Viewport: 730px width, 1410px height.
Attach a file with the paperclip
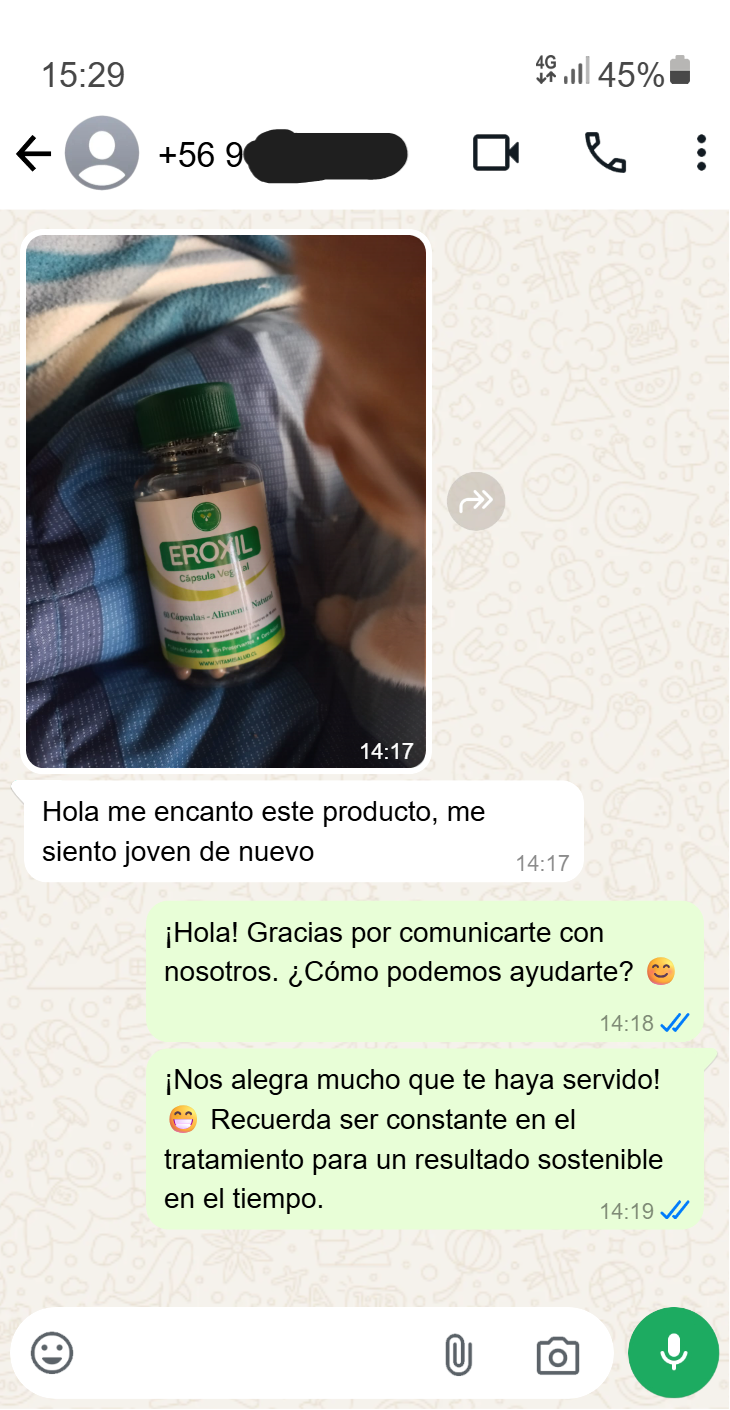tap(457, 1355)
